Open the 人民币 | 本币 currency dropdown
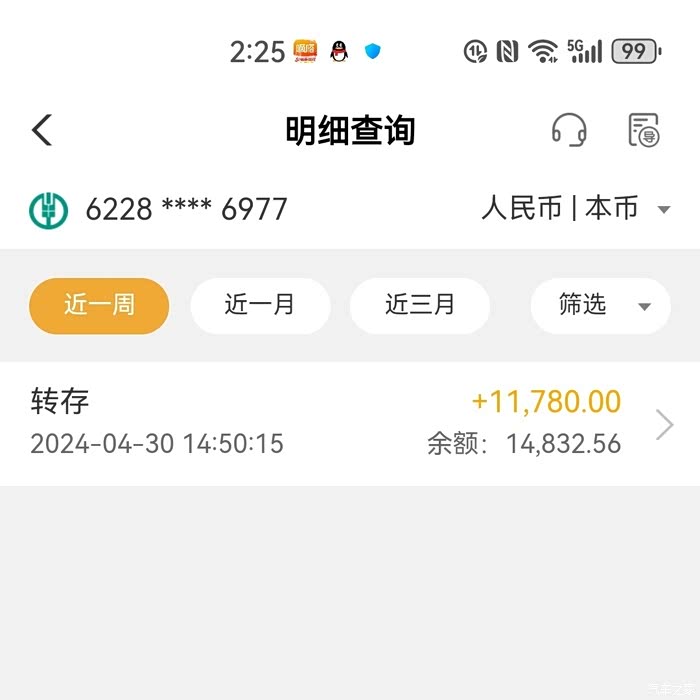Viewport: 700px width, 700px height. pos(575,209)
